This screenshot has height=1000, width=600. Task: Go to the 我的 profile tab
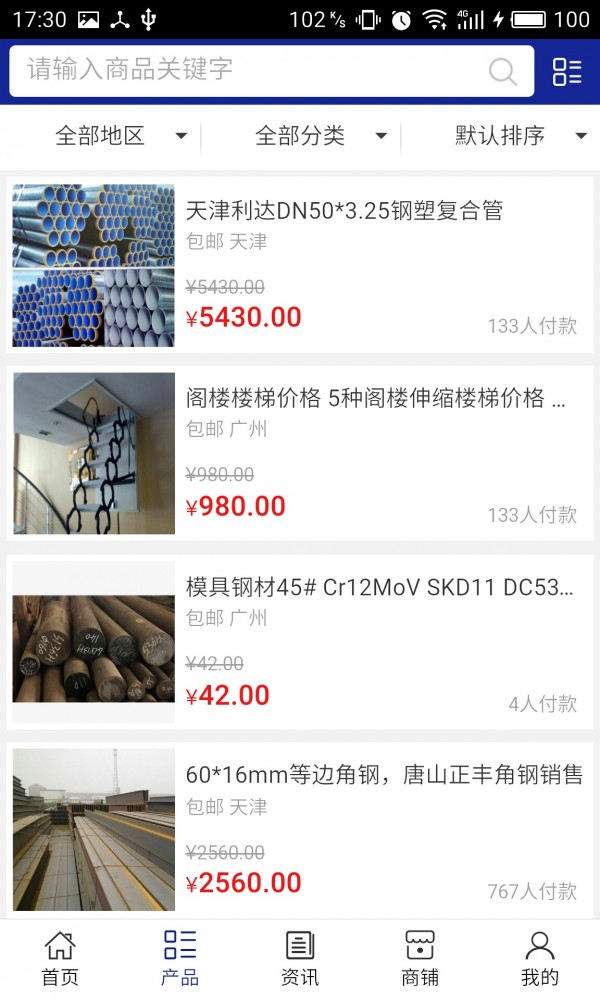click(x=540, y=958)
